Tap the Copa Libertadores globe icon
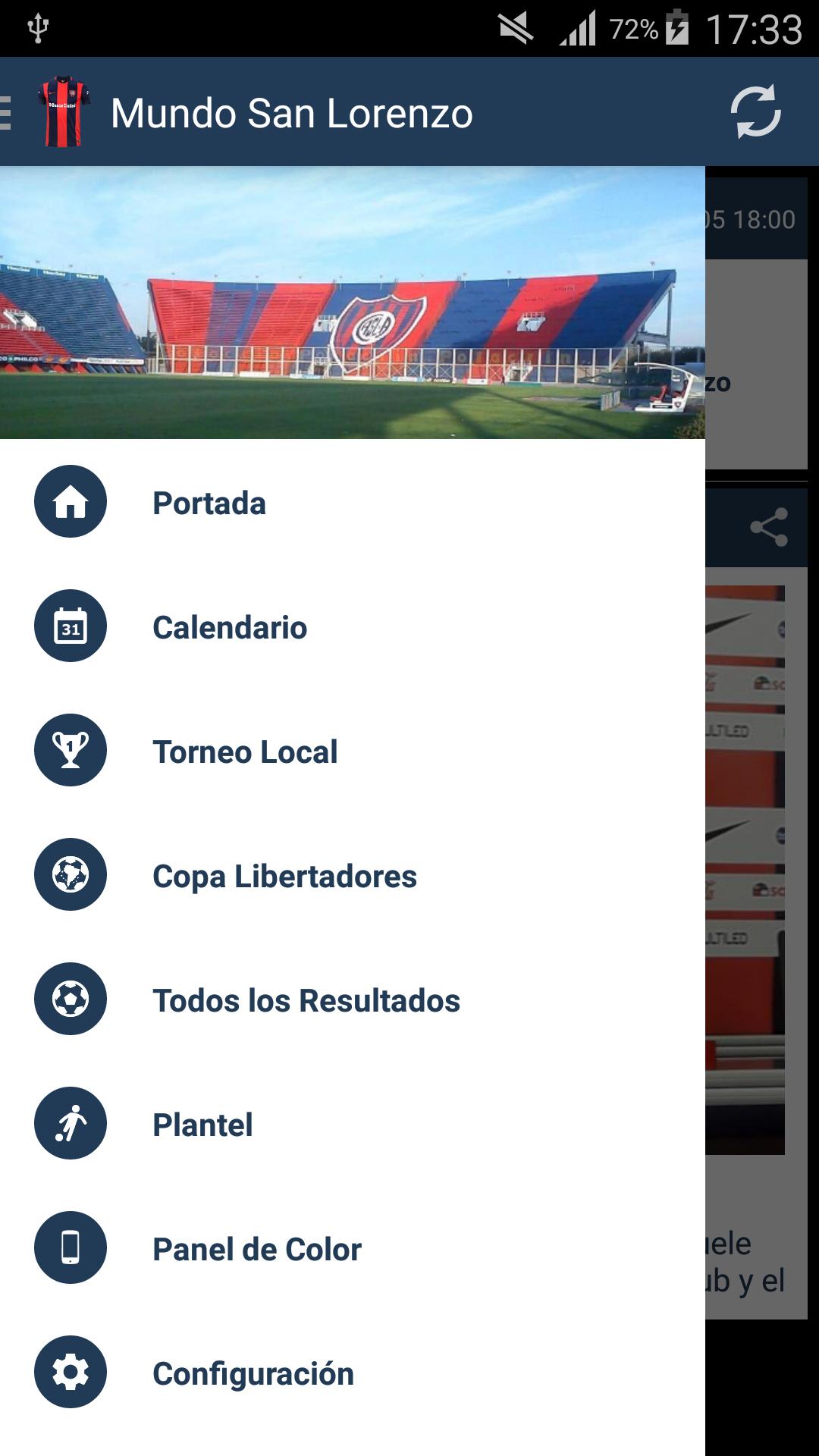The image size is (819, 1456). tap(71, 876)
